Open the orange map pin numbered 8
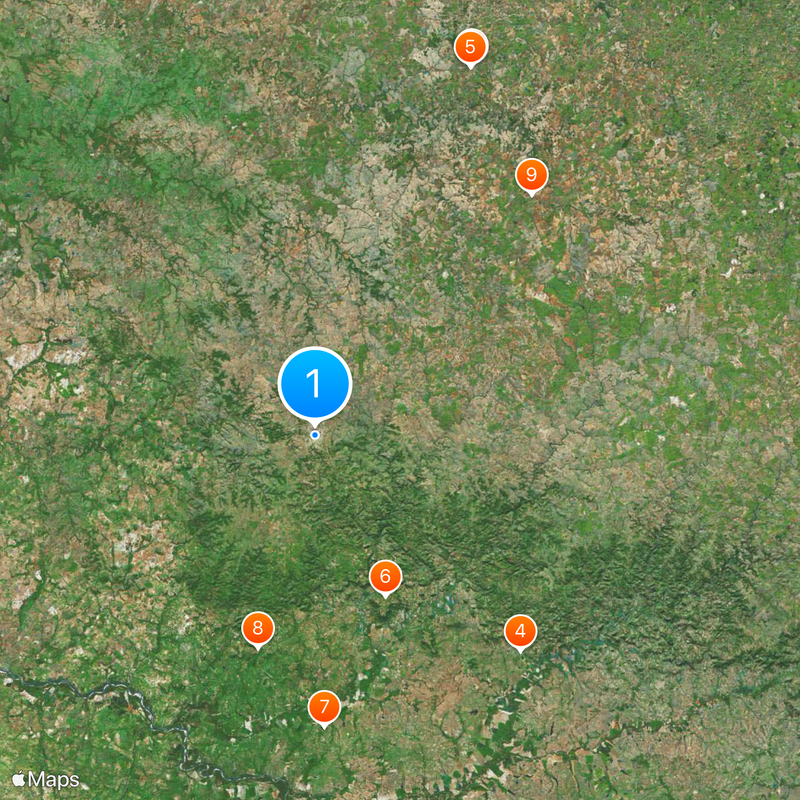 (258, 629)
